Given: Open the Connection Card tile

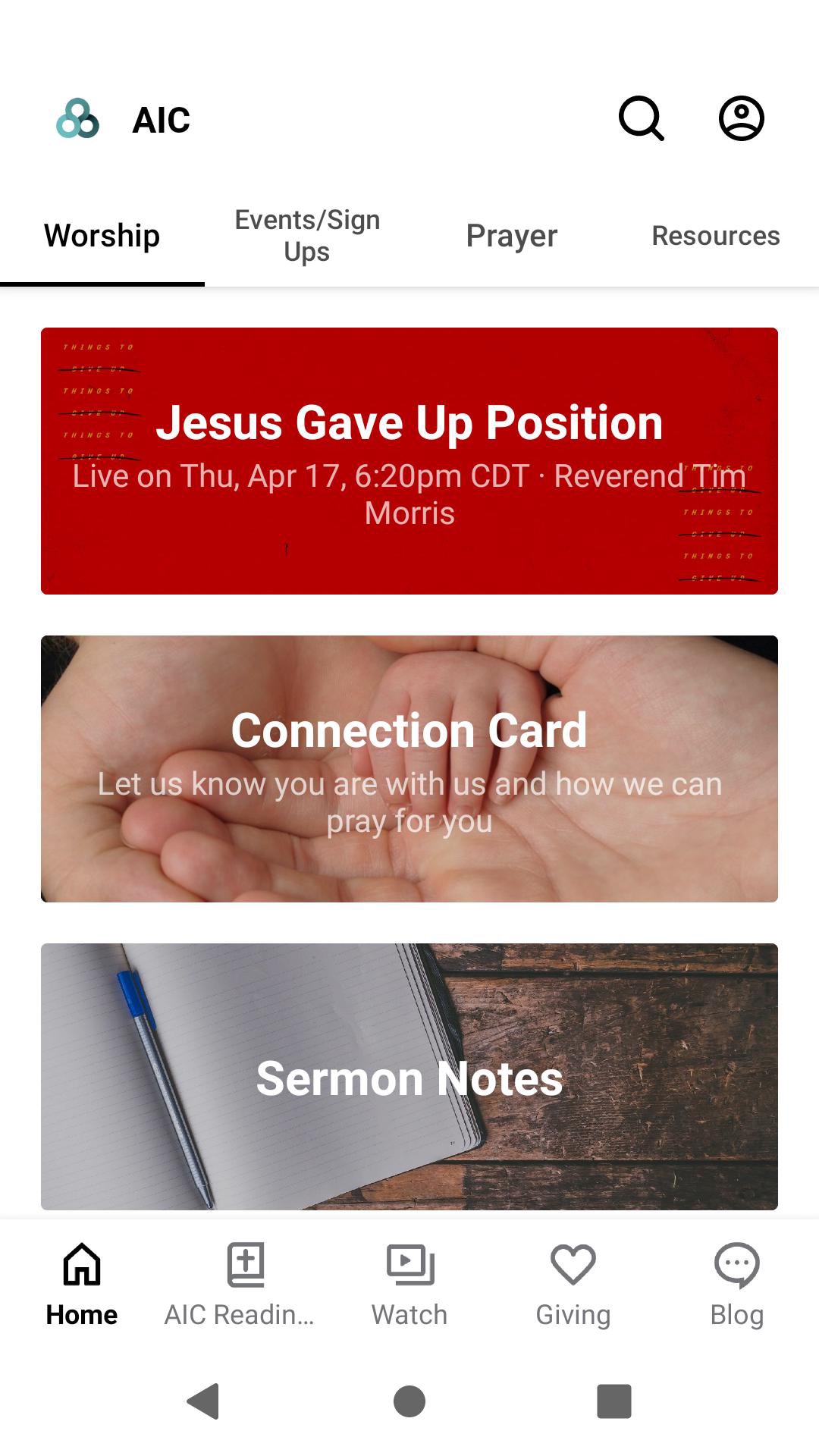Looking at the screenshot, I should pyautogui.click(x=409, y=769).
